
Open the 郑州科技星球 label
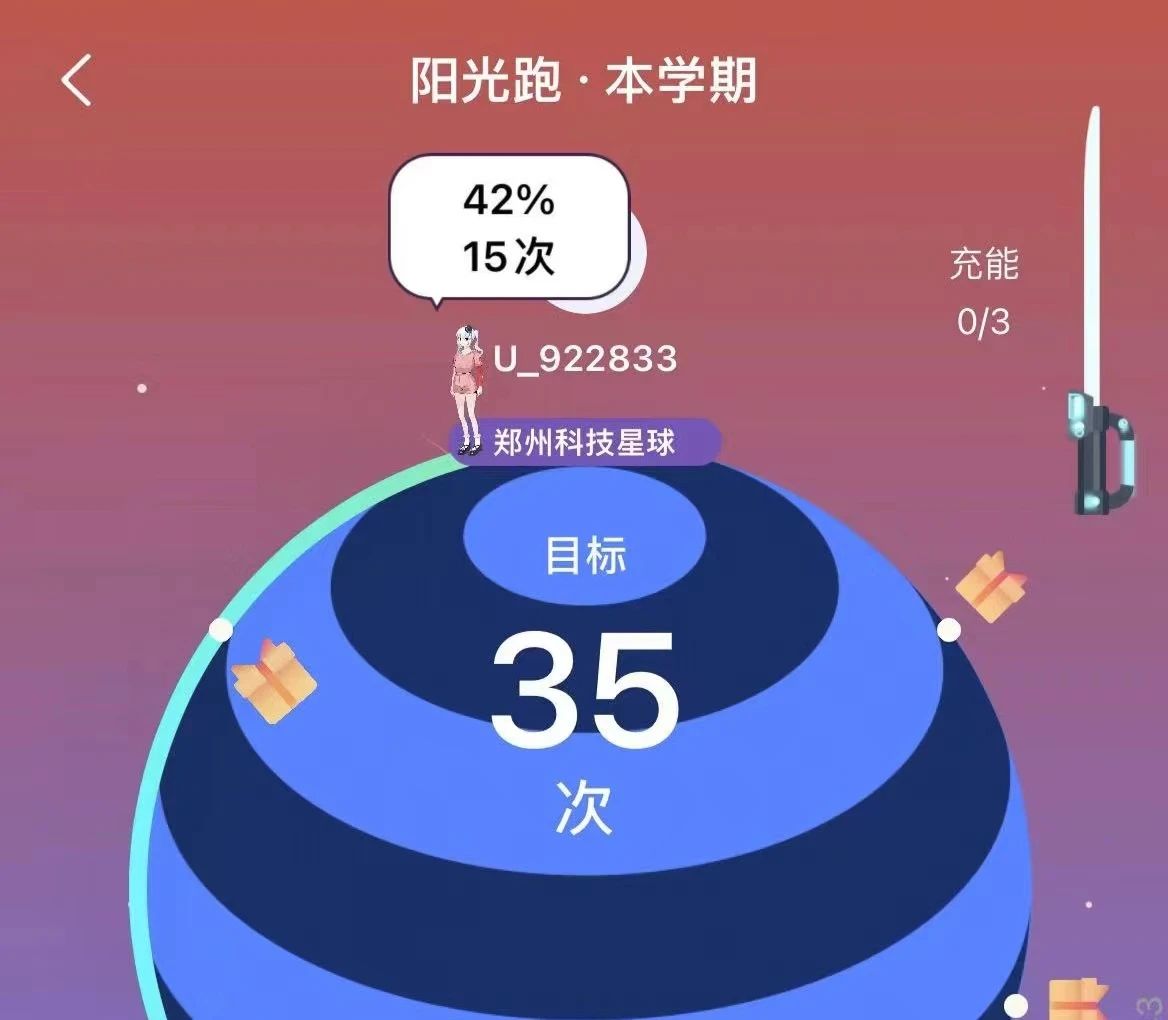point(585,442)
